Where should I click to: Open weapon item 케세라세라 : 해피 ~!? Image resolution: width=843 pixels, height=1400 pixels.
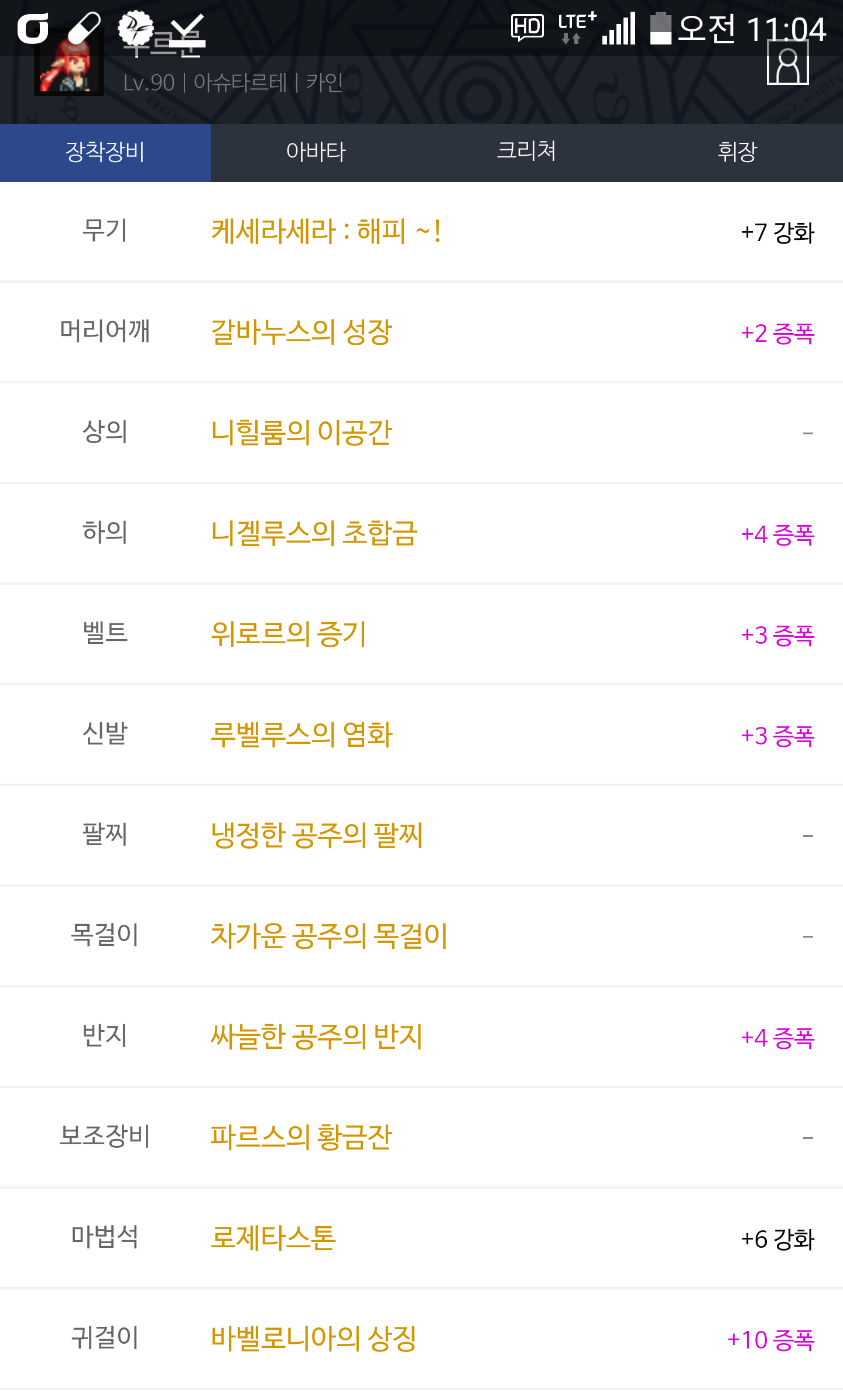point(325,232)
